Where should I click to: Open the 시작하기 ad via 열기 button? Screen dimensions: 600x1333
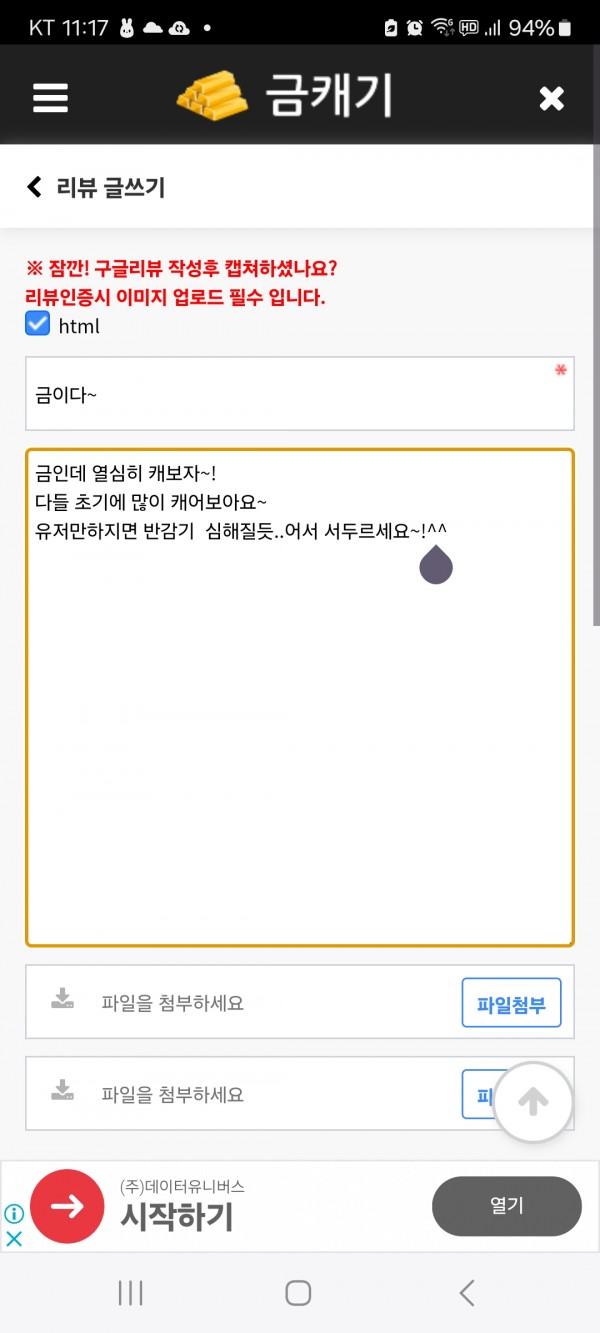[x=506, y=1206]
